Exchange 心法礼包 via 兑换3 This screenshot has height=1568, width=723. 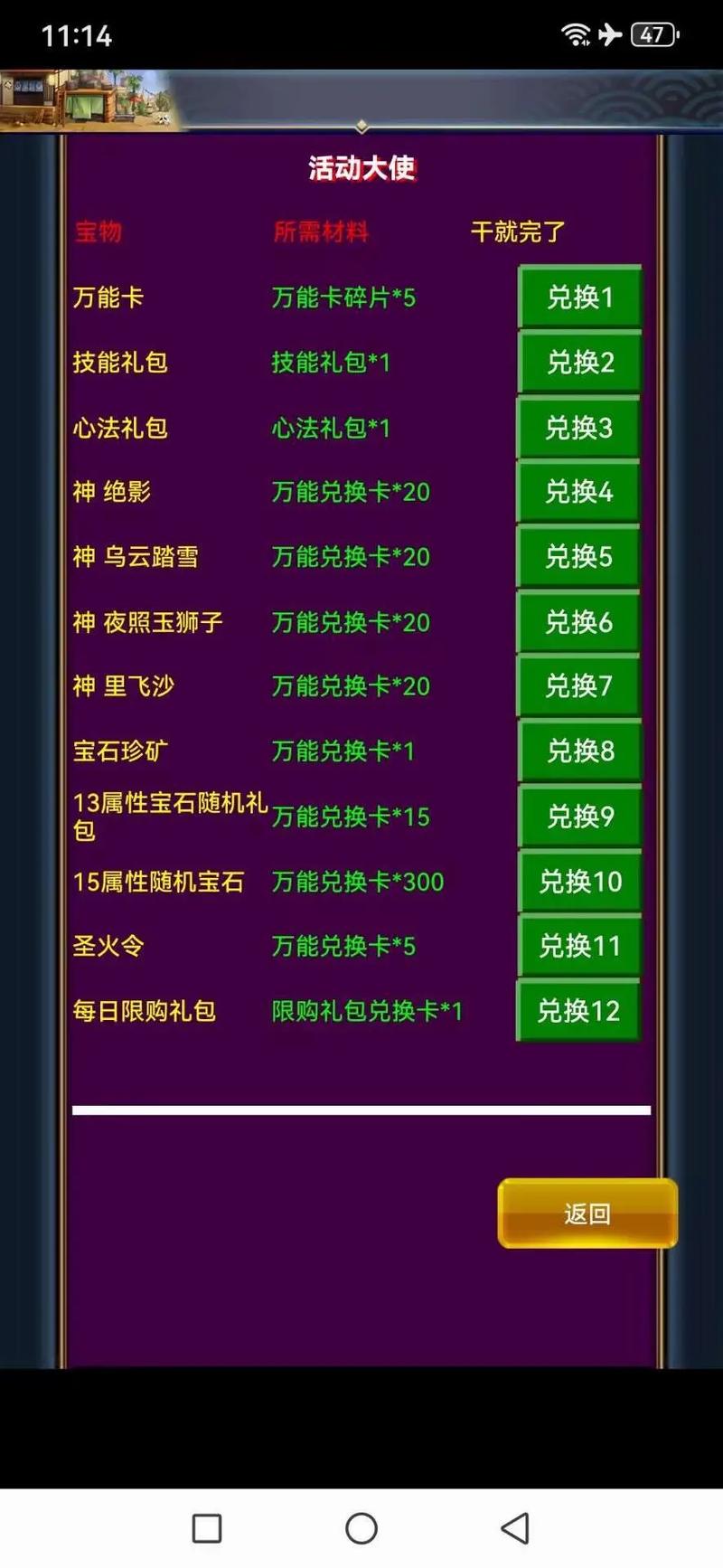[578, 427]
